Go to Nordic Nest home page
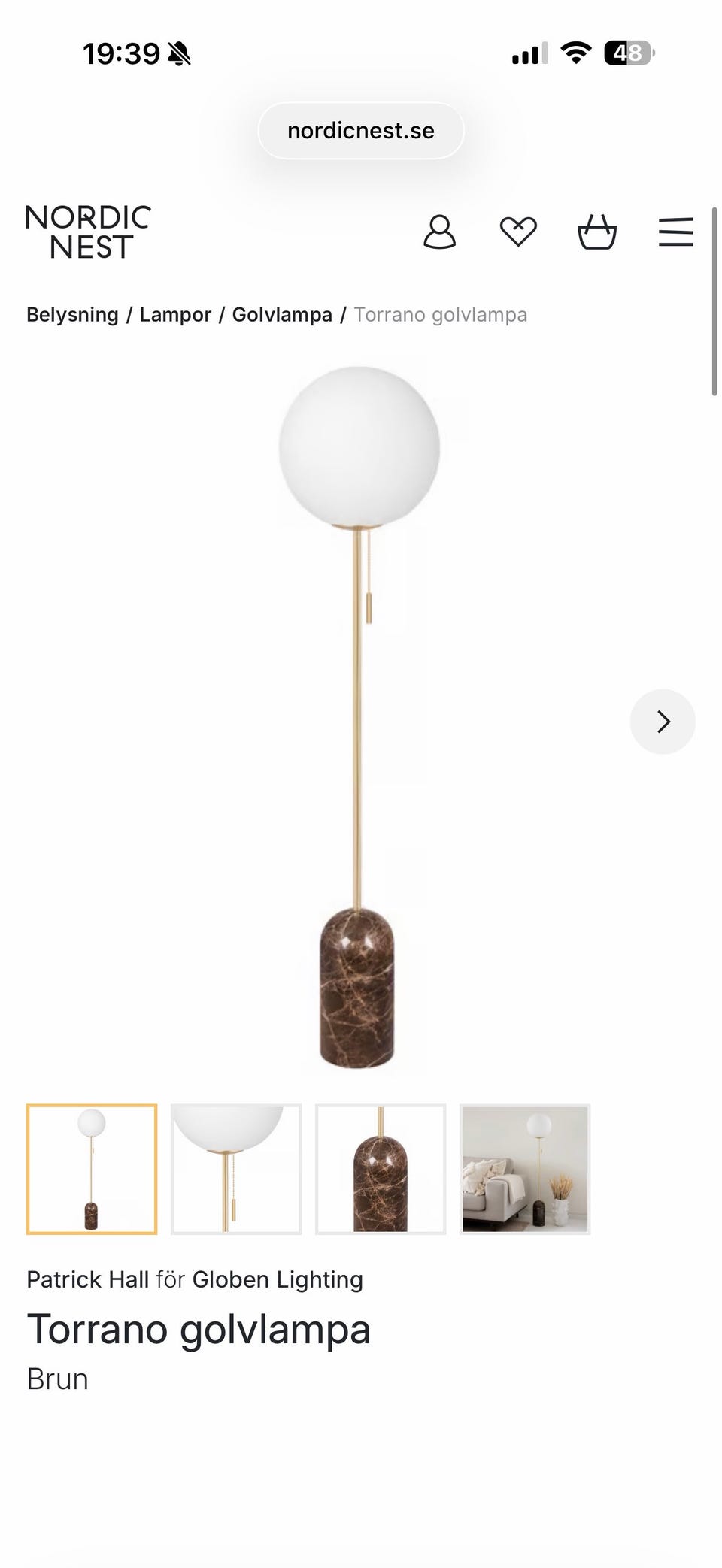This screenshot has height=1568, width=722. (x=88, y=232)
